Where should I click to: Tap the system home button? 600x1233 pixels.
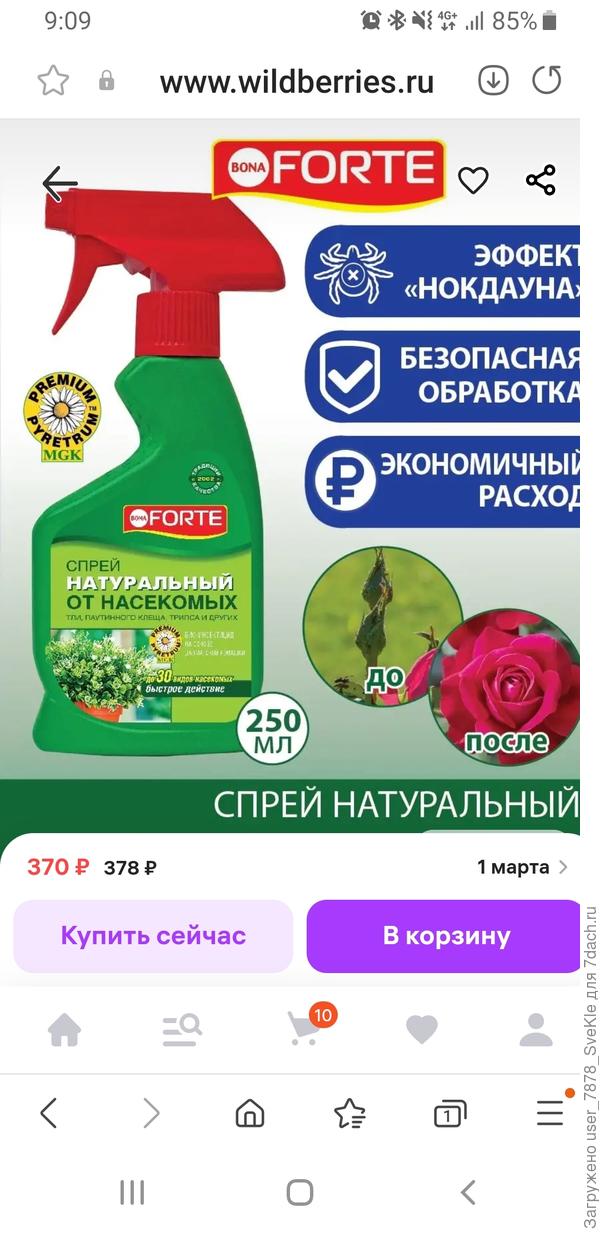point(300,1192)
